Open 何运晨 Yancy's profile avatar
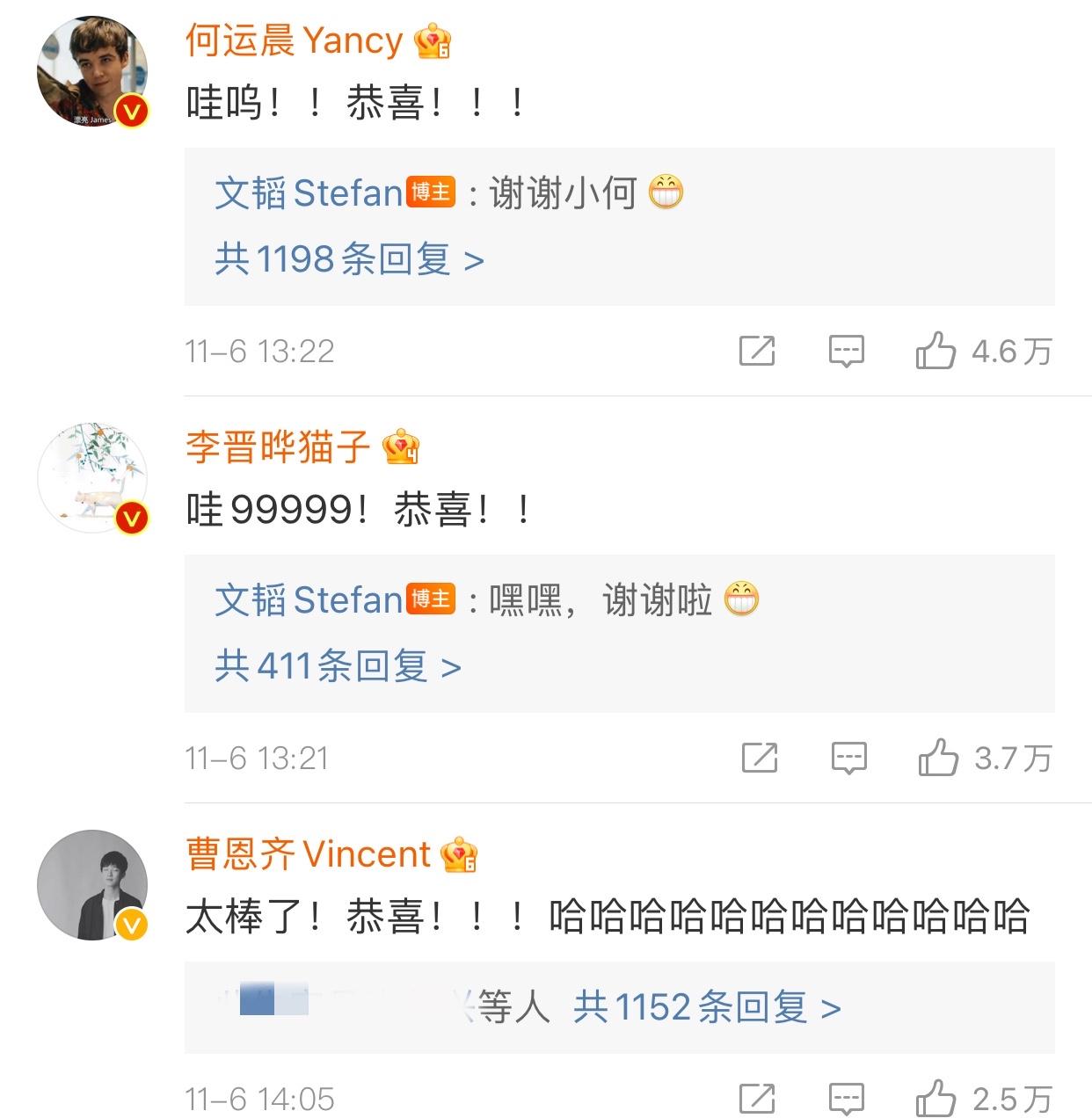This screenshot has height=1118, width=1092. tap(92, 71)
